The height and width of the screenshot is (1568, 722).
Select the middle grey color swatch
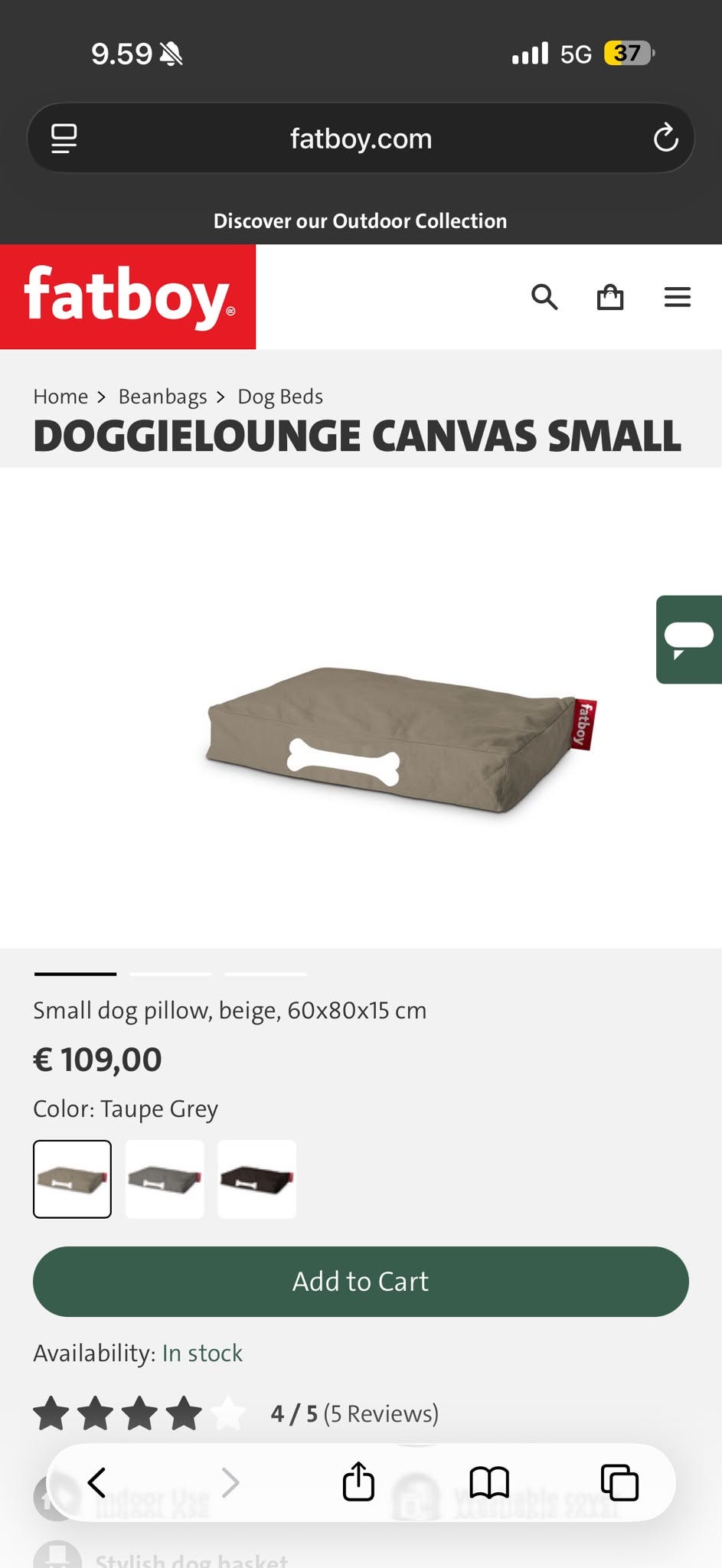click(165, 1179)
